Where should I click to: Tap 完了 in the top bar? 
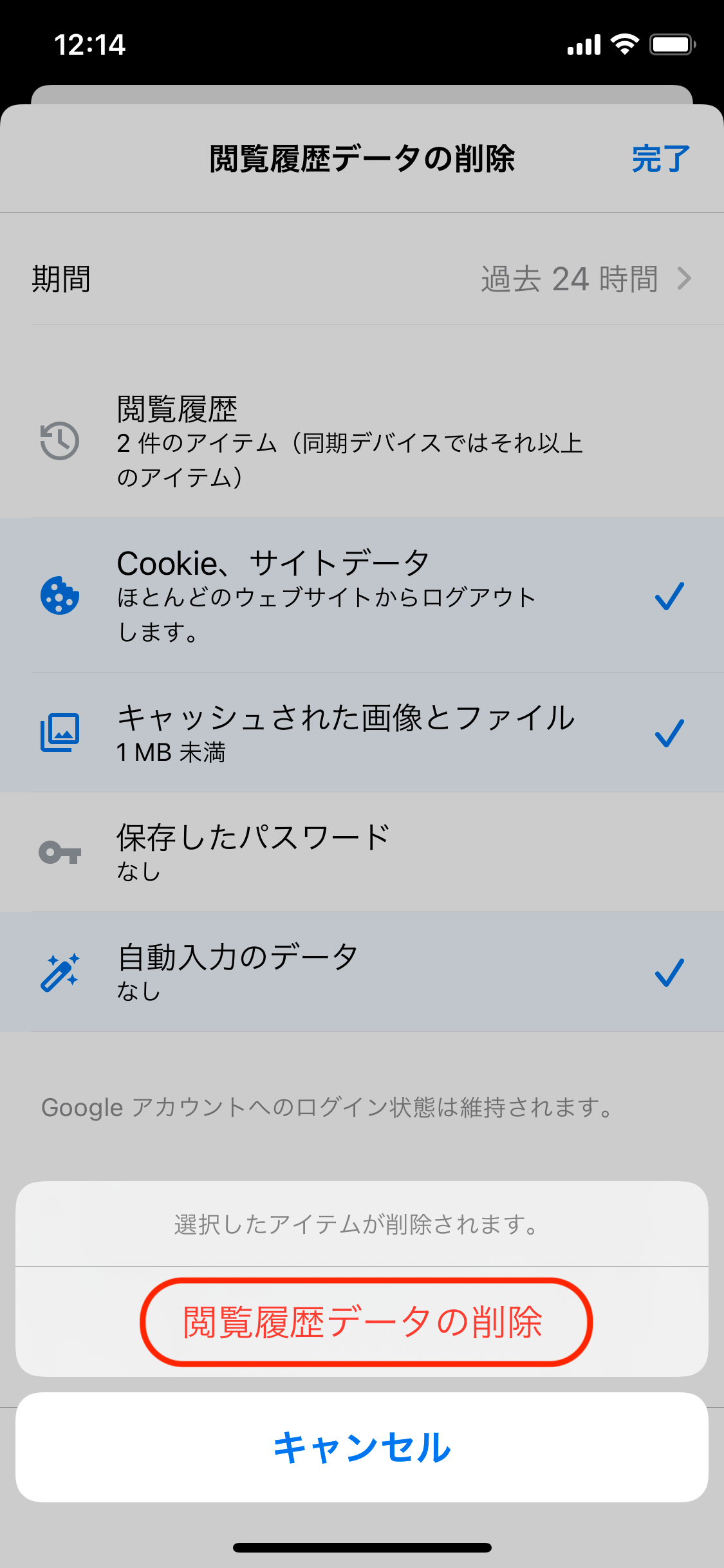coord(661,159)
